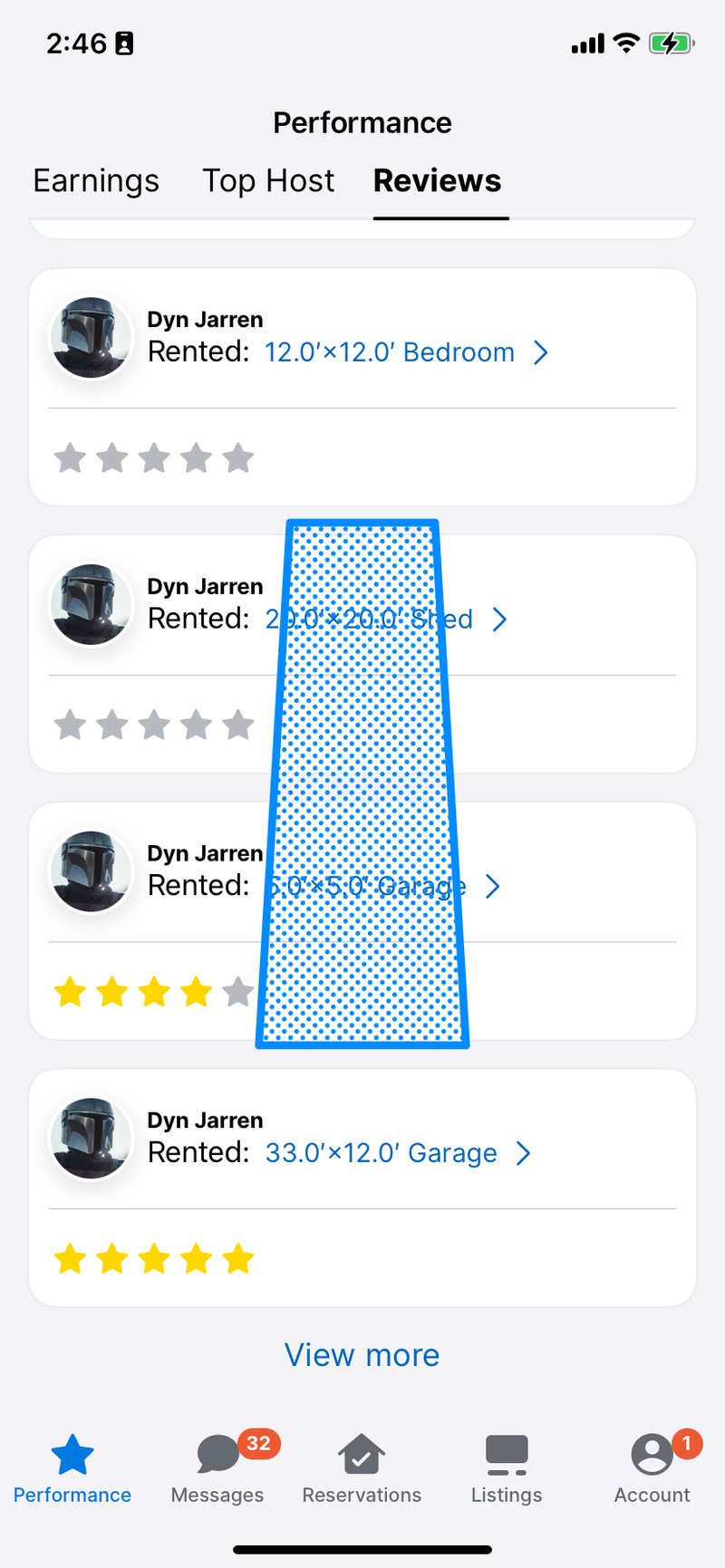725x1568 pixels.
Task: Go to the Performance bottom tab
Action: coord(72,1469)
